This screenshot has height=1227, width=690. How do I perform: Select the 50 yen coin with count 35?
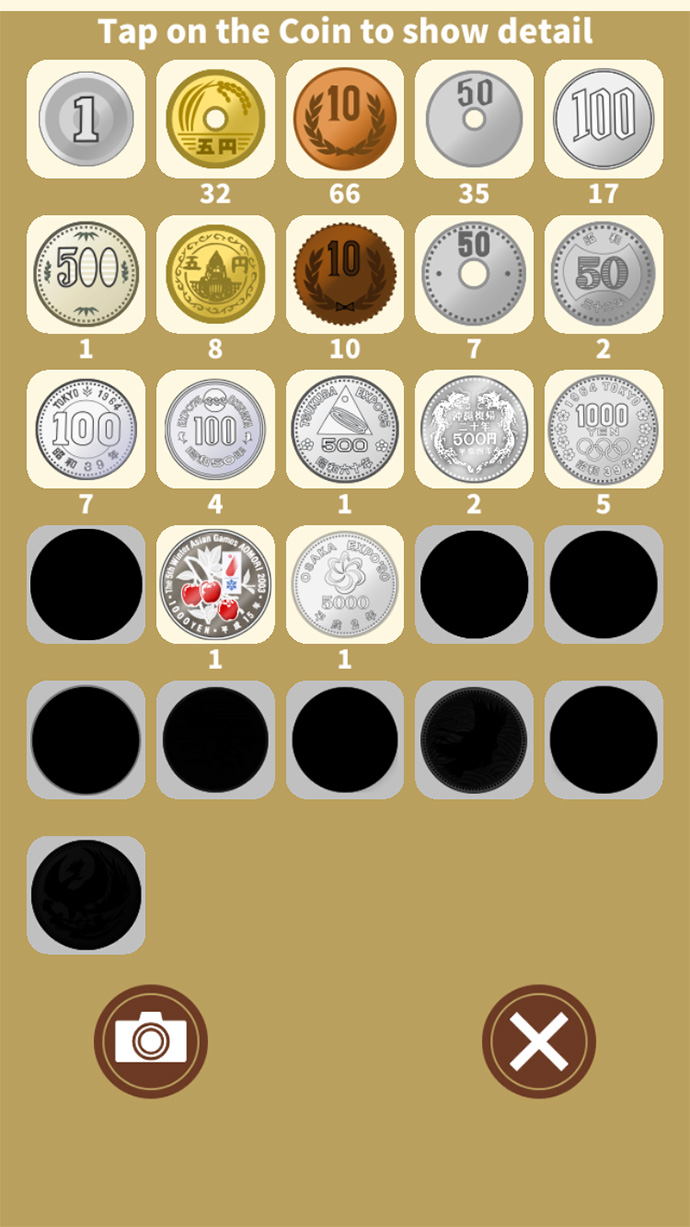point(474,119)
